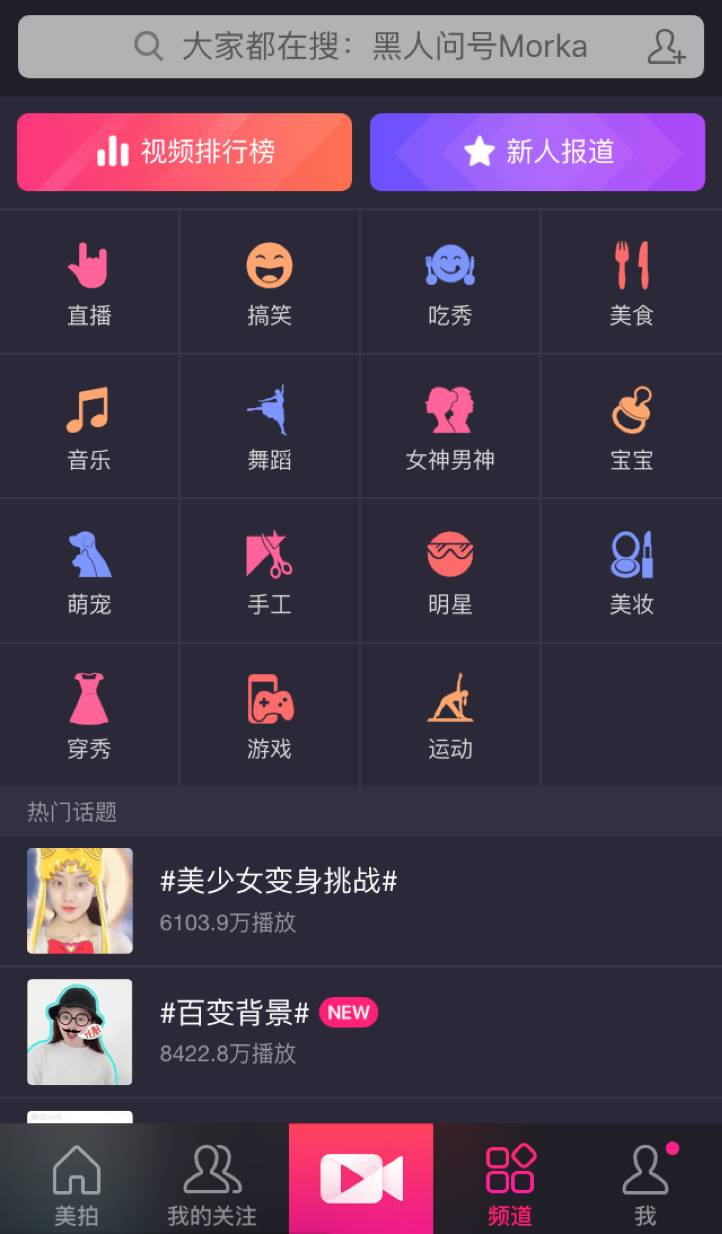Open the 音乐 music channel
This screenshot has height=1234, width=722.
tap(89, 425)
